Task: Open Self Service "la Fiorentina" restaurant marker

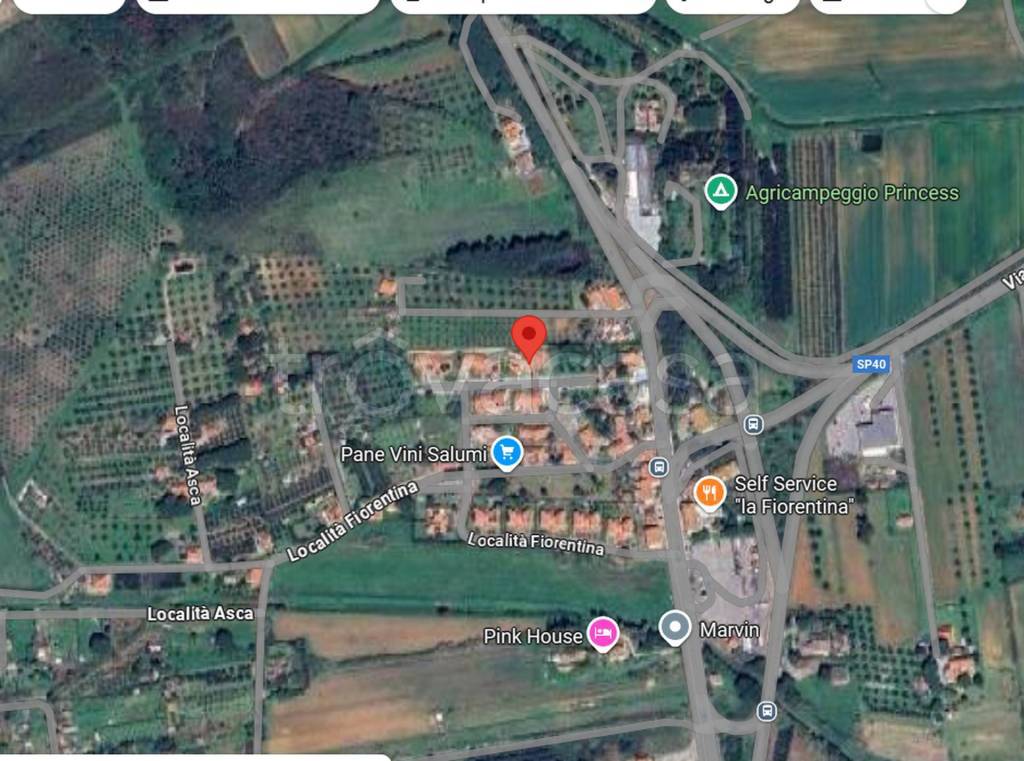Action: pos(709,492)
